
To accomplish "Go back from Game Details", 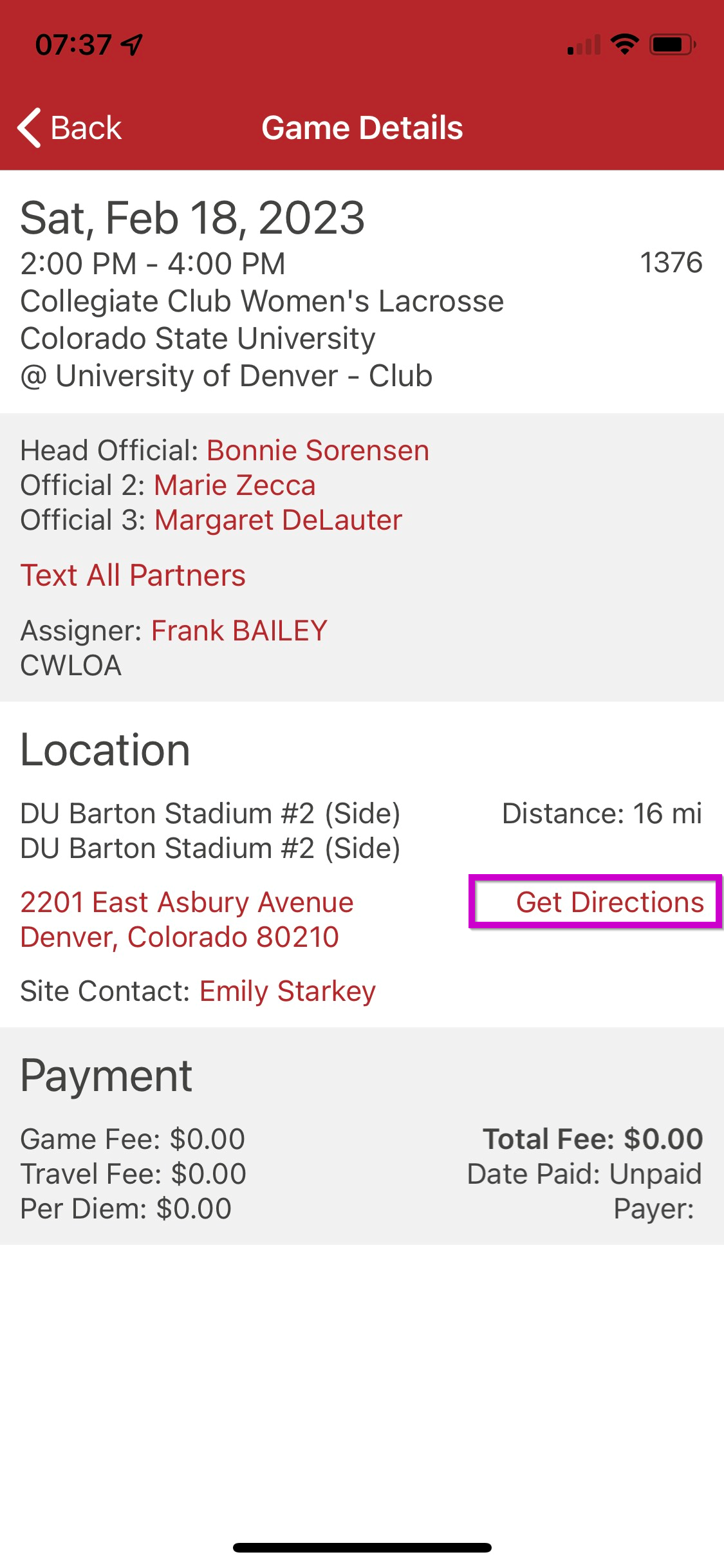I will click(x=70, y=127).
